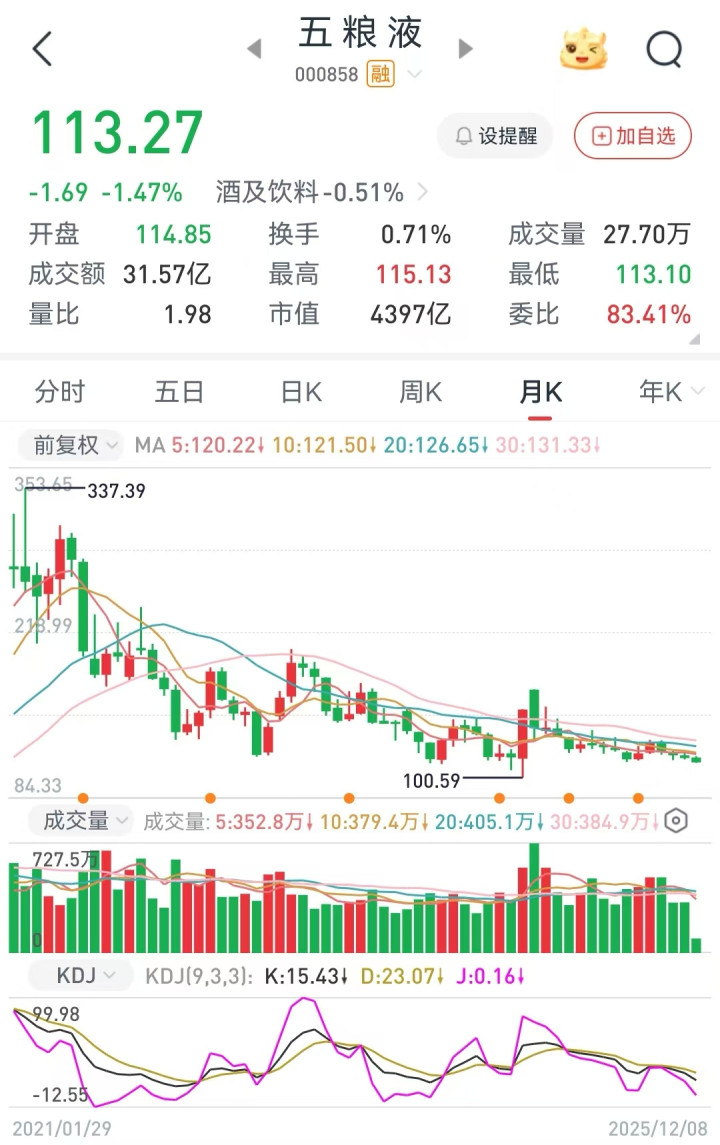
Task: Select the 日K chart tab
Action: tap(300, 392)
